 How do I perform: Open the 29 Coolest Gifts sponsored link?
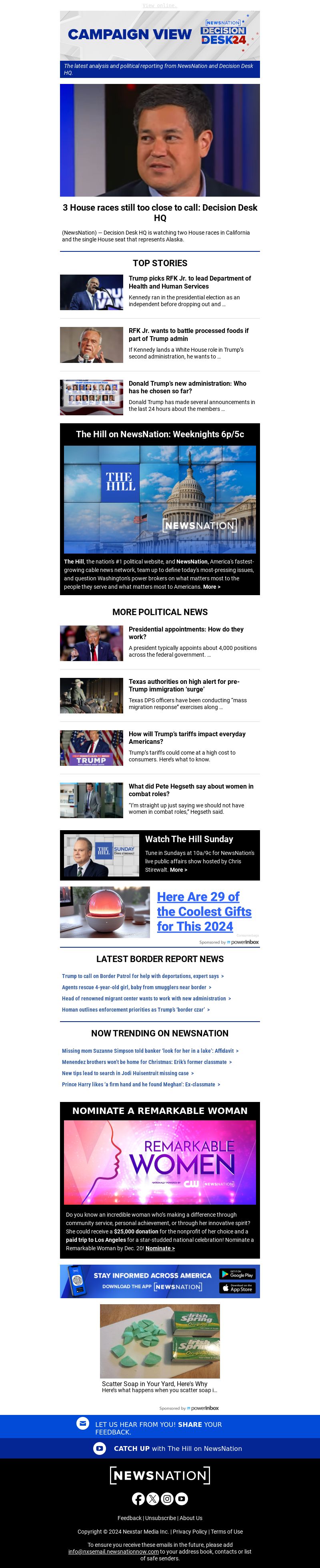(204, 911)
